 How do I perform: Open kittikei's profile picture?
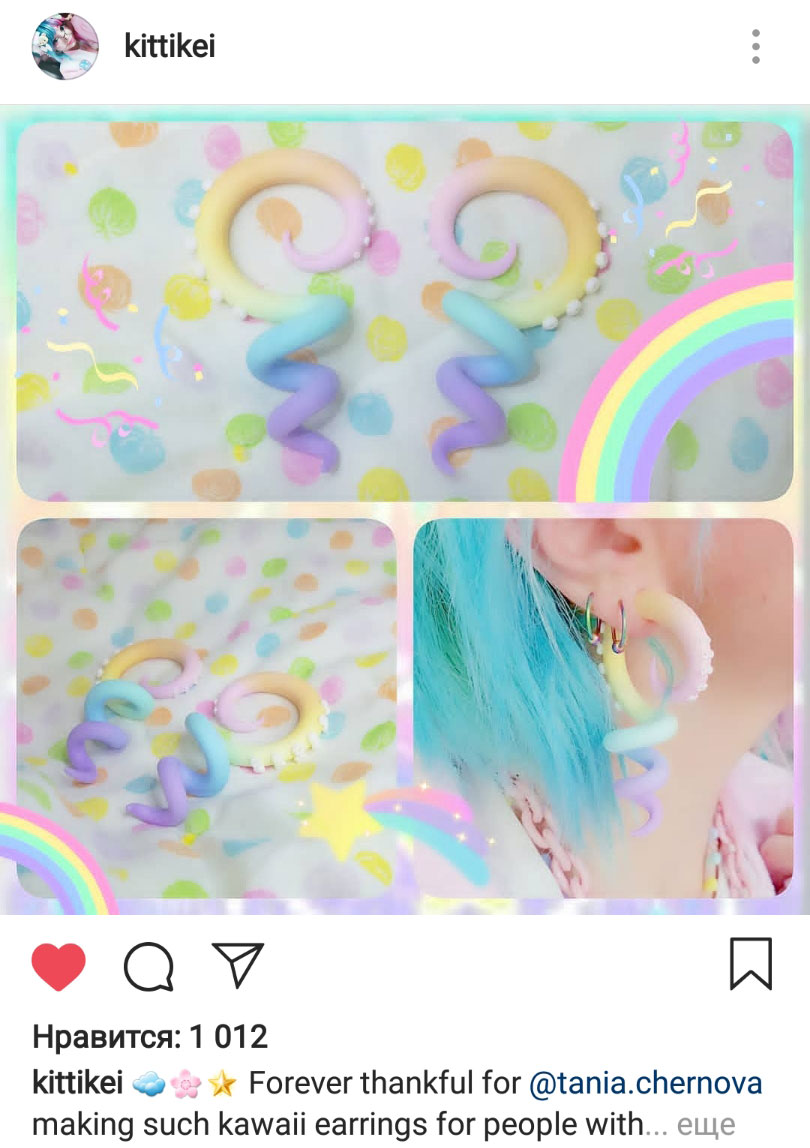(x=65, y=46)
